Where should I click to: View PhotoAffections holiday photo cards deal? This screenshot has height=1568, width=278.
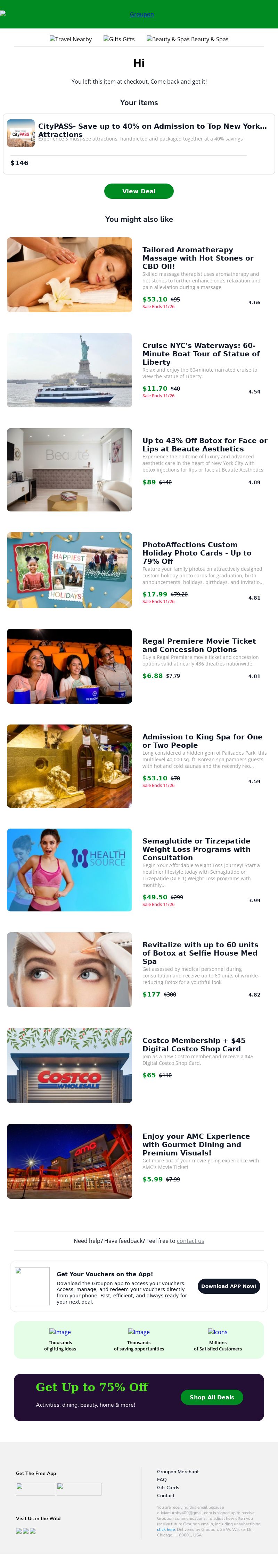197,553
